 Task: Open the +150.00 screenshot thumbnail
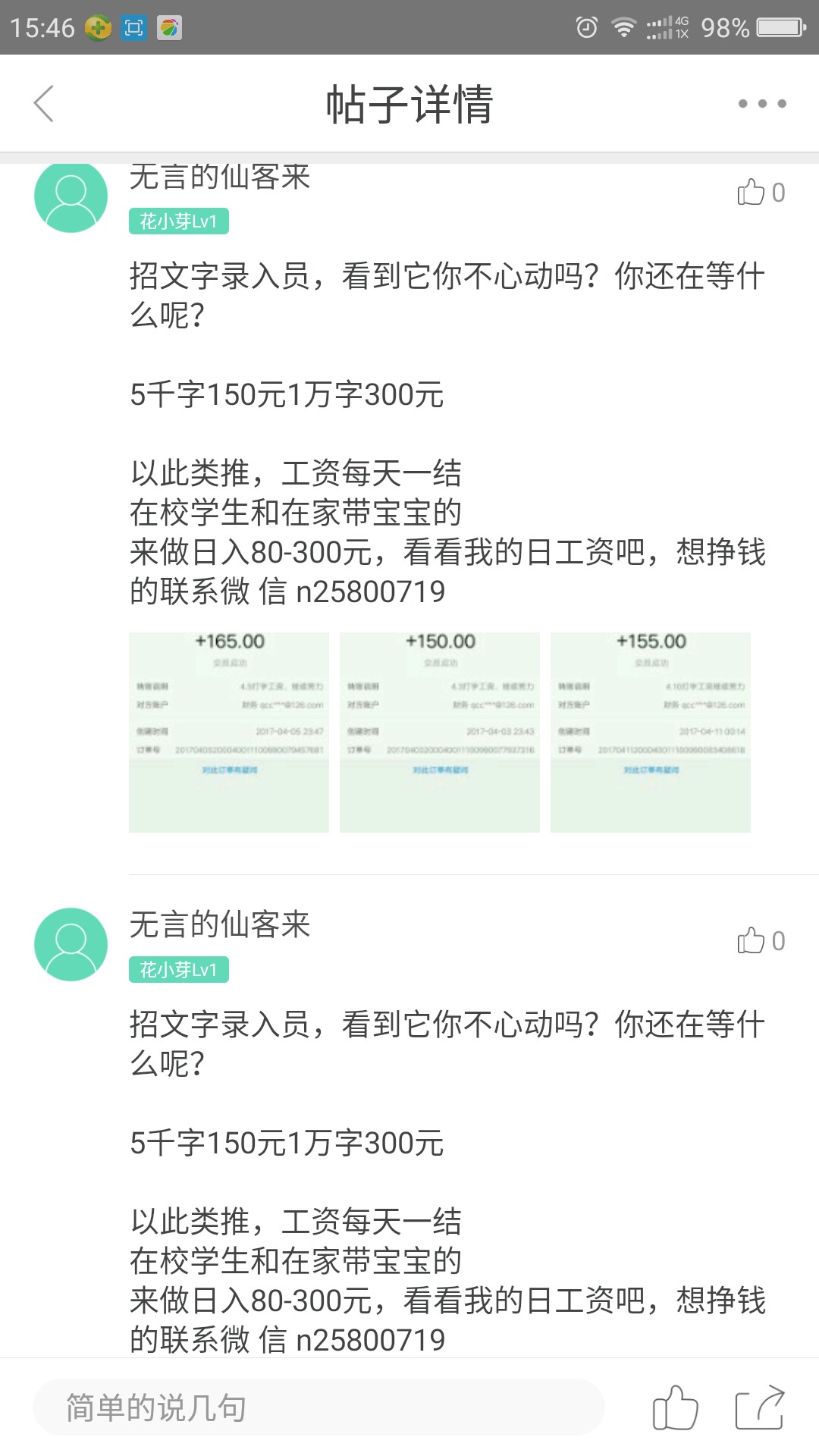(440, 732)
